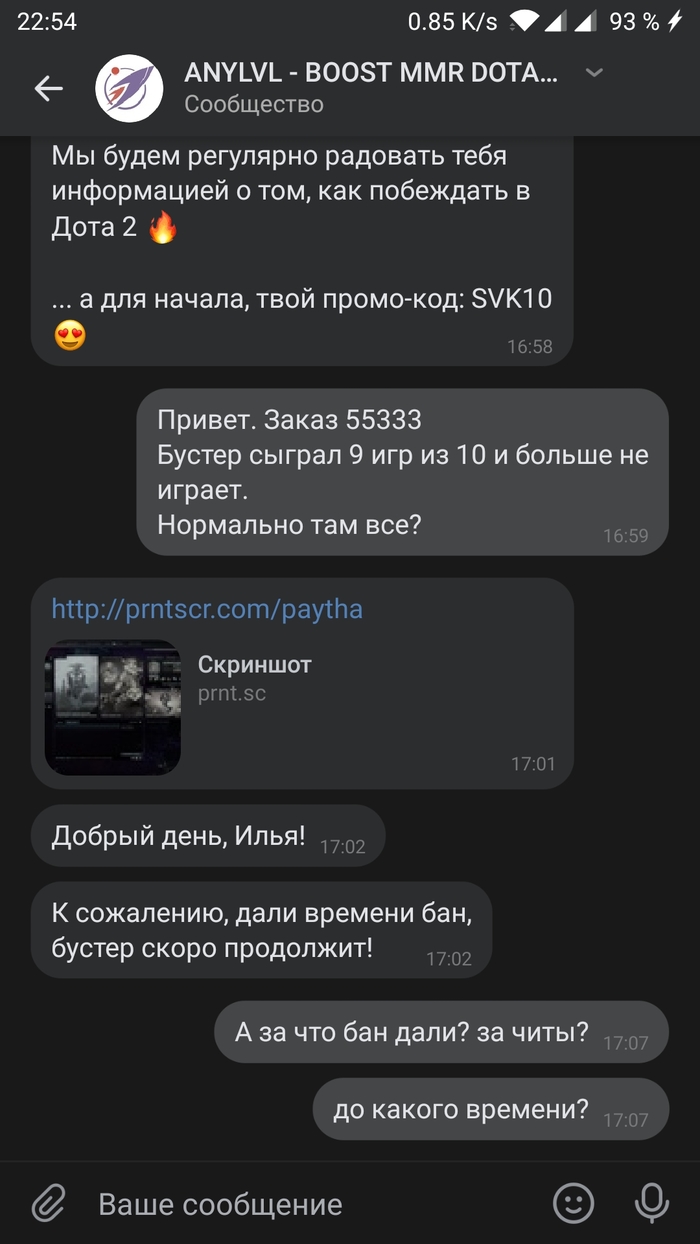This screenshot has height=1244, width=700.
Task: Attach a file with the paperclip
Action: click(48, 1203)
